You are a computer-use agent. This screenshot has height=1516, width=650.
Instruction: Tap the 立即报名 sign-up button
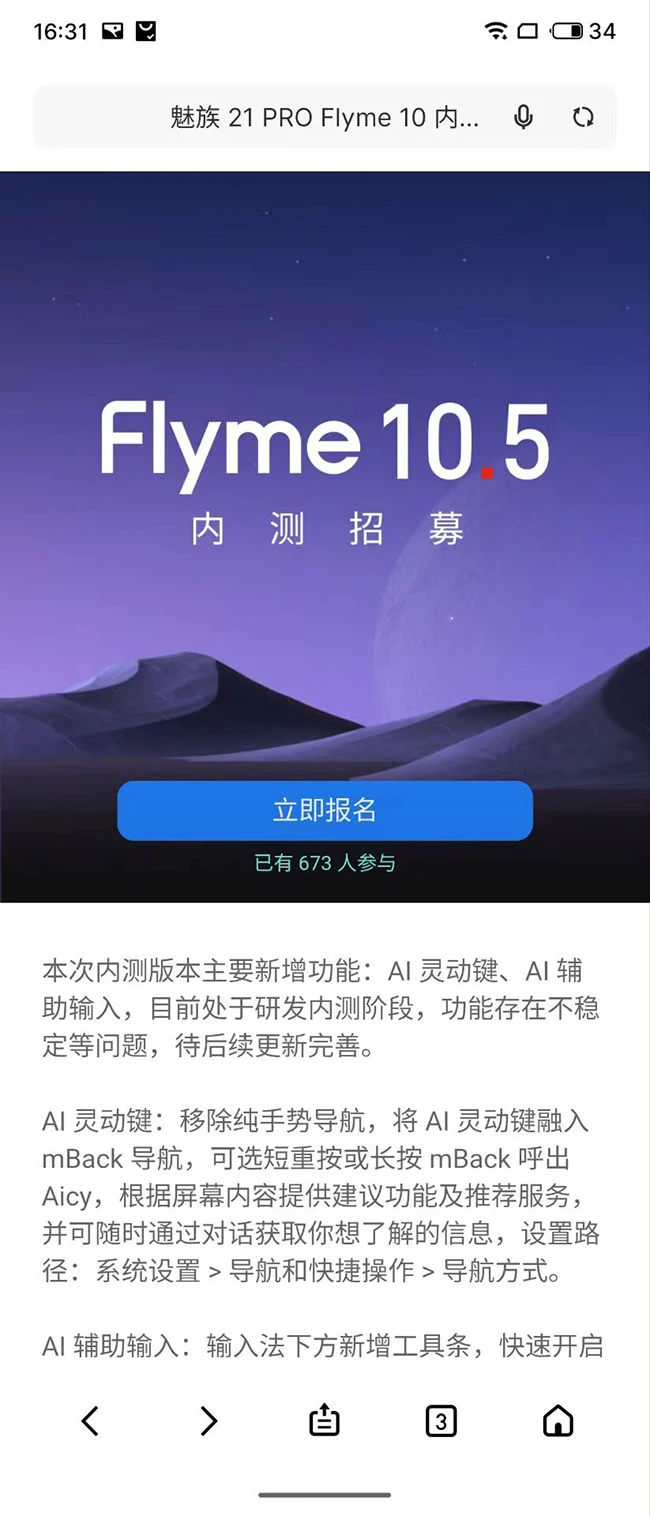click(325, 810)
